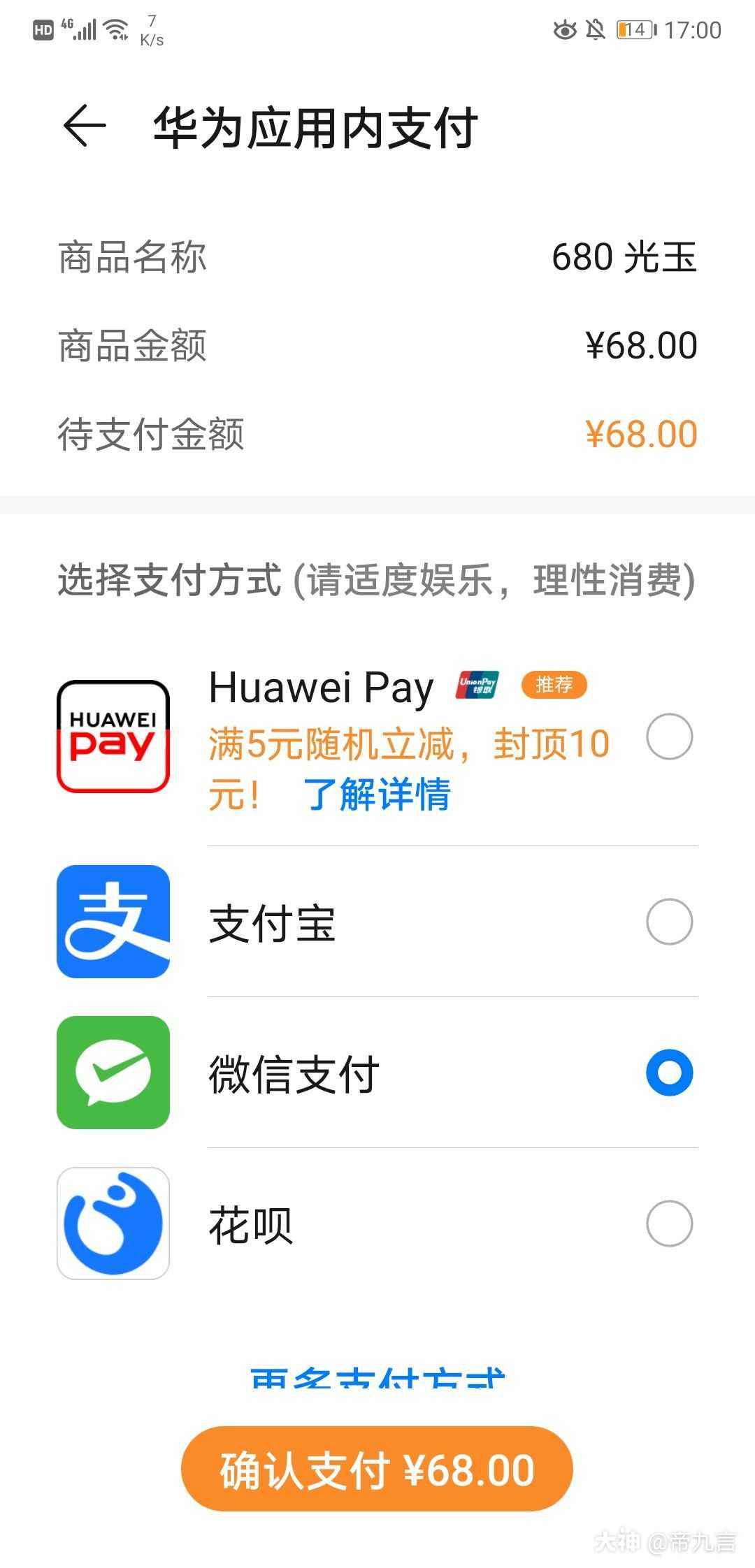Click the selected 微信支付 radio button
The width and height of the screenshot is (755, 1568).
[x=669, y=1073]
